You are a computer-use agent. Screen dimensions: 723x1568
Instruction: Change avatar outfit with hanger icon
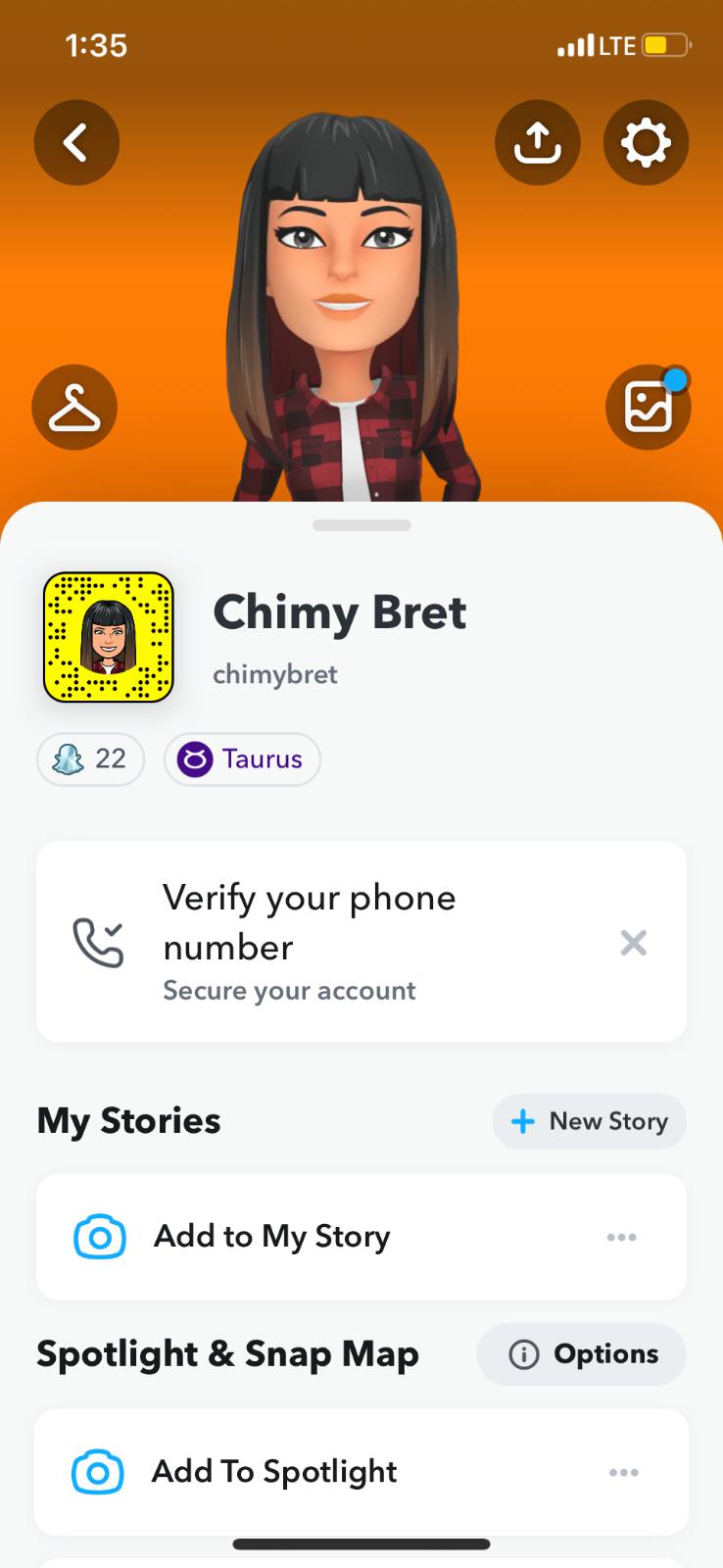click(x=74, y=408)
